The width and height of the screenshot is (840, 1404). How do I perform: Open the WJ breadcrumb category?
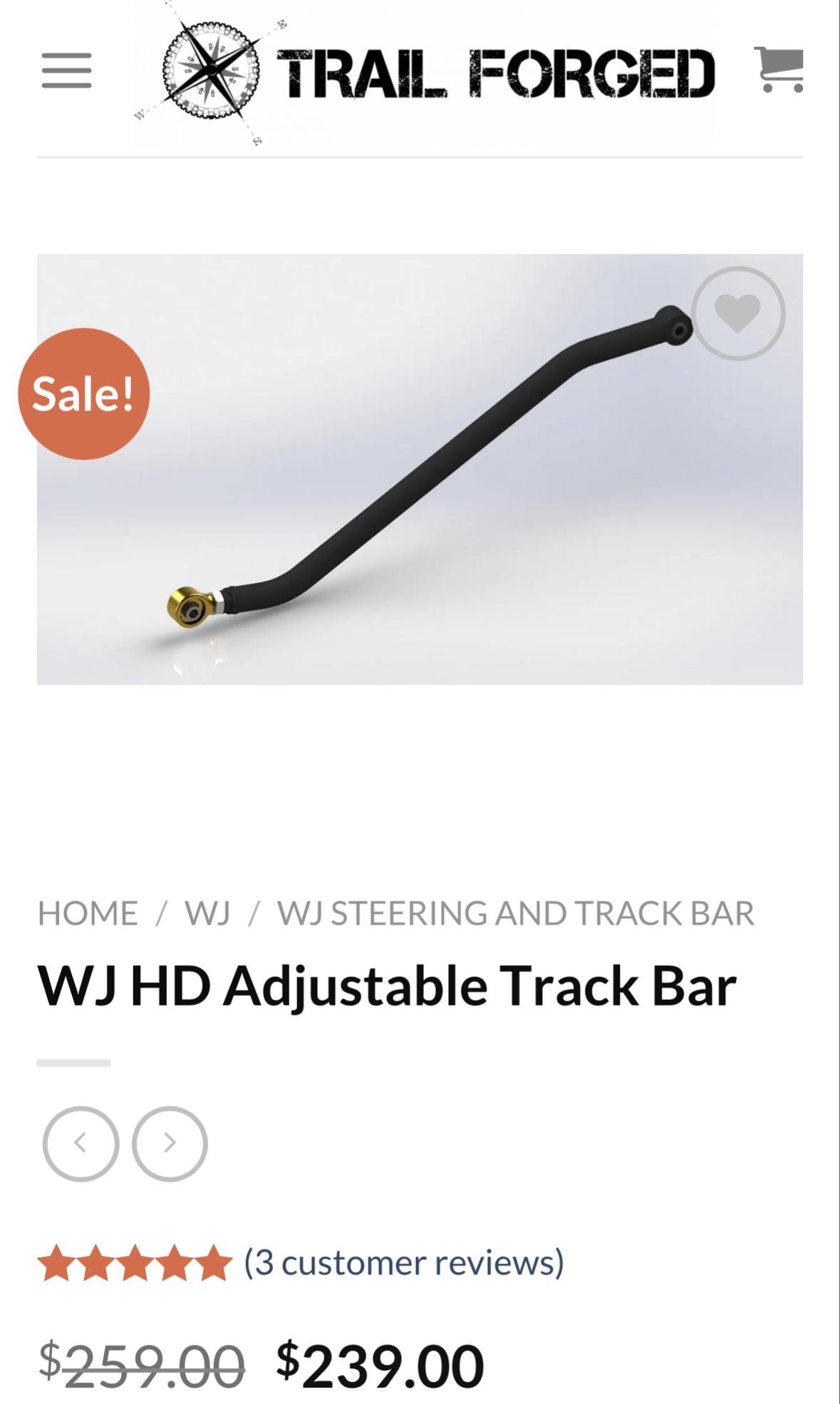207,913
